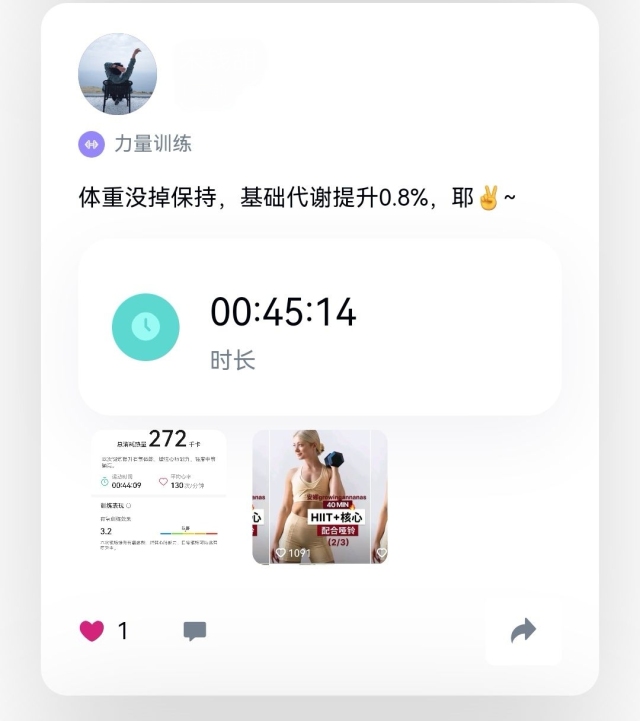Screen dimensions: 640x721
Task: Open the poster's profile avatar
Action: (x=117, y=74)
